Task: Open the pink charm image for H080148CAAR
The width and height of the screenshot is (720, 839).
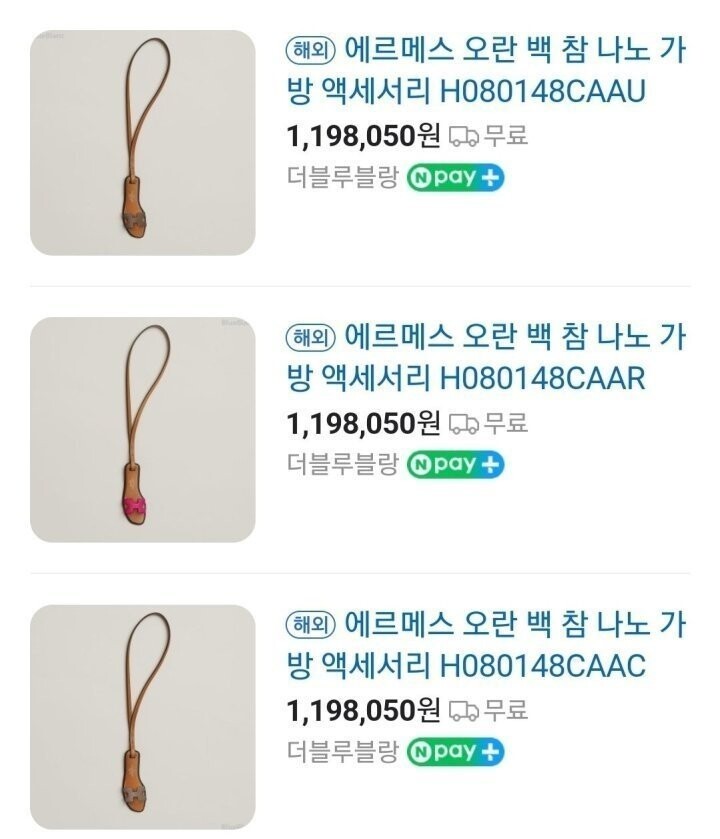Action: coord(142,430)
